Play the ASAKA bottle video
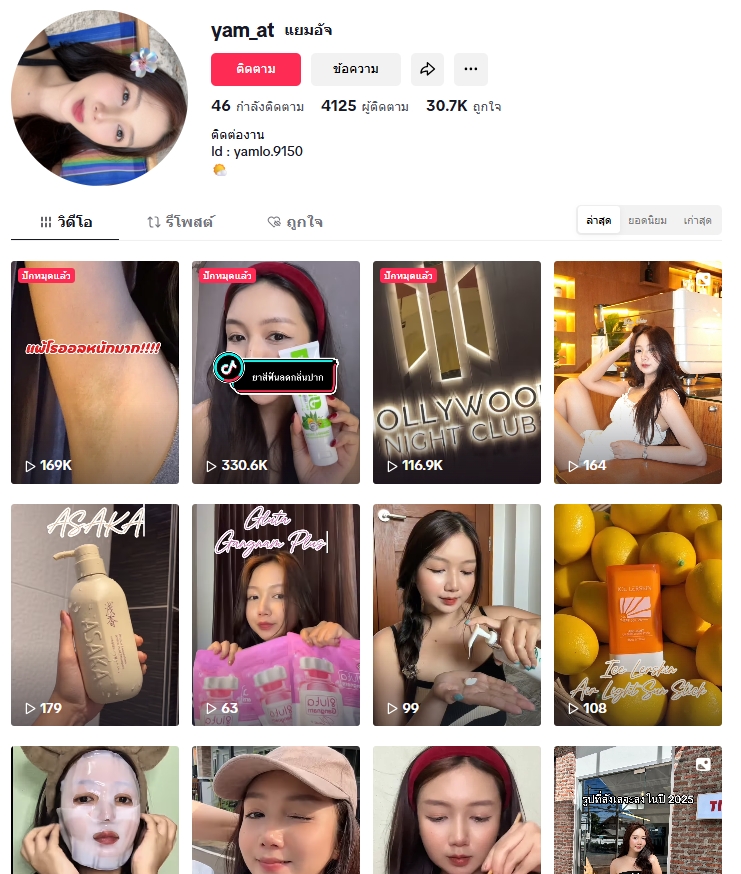The width and height of the screenshot is (741, 874). coord(95,614)
